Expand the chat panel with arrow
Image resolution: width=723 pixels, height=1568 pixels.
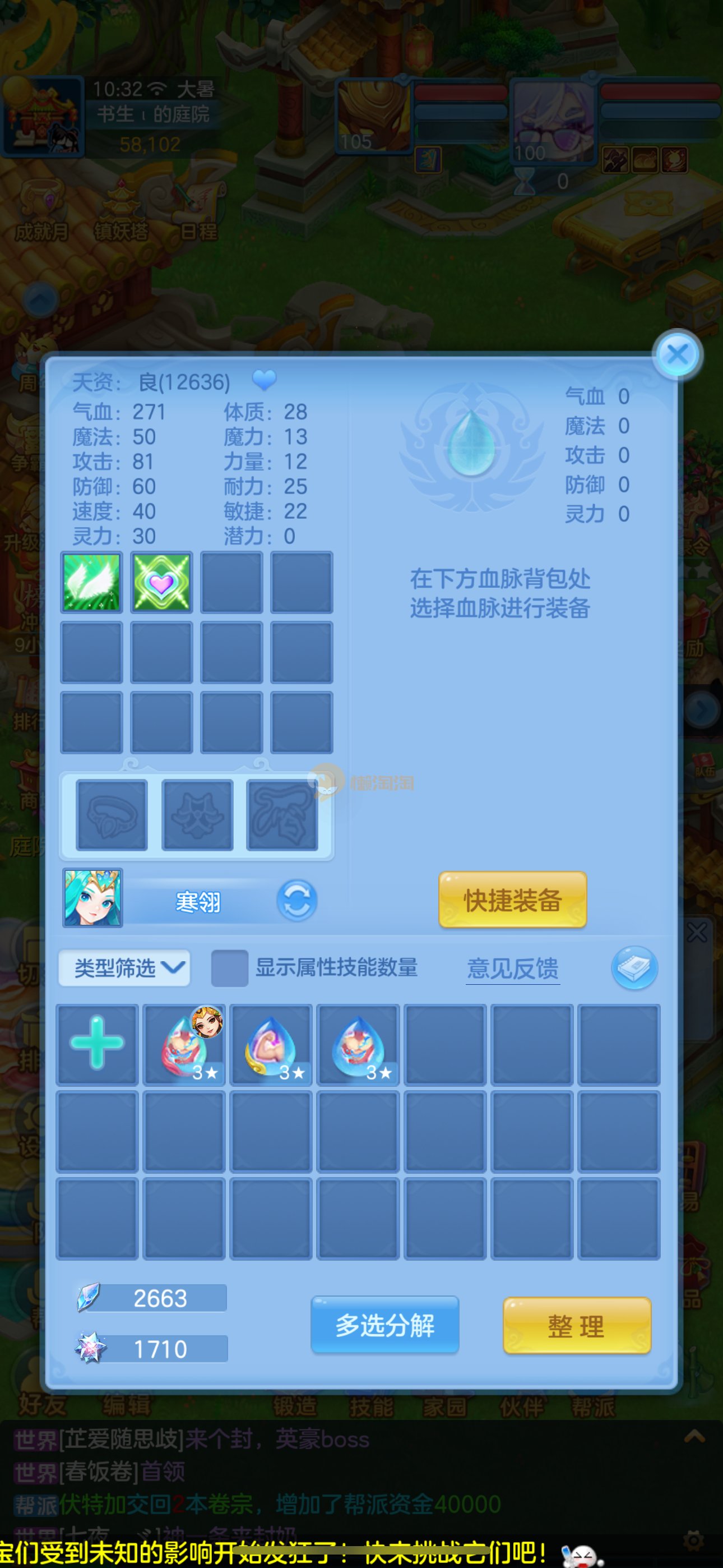[694, 1437]
